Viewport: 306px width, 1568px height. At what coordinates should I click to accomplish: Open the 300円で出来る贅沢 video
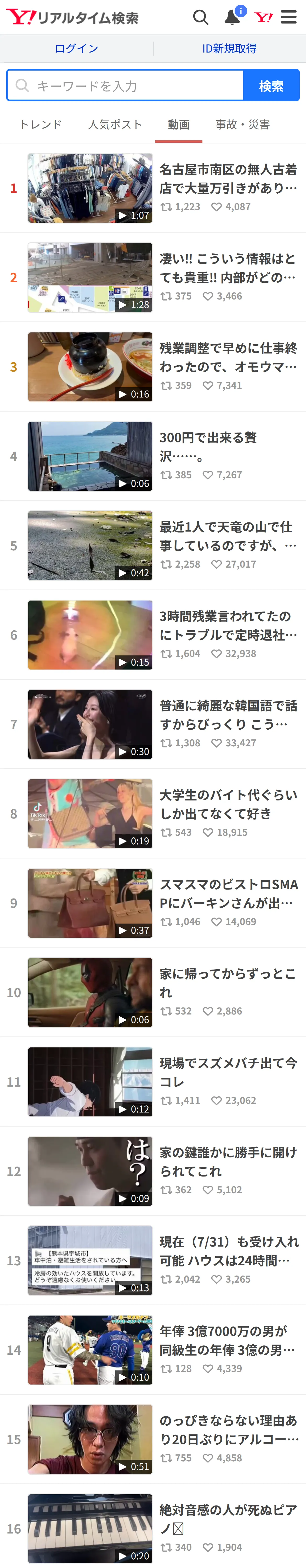tap(153, 457)
